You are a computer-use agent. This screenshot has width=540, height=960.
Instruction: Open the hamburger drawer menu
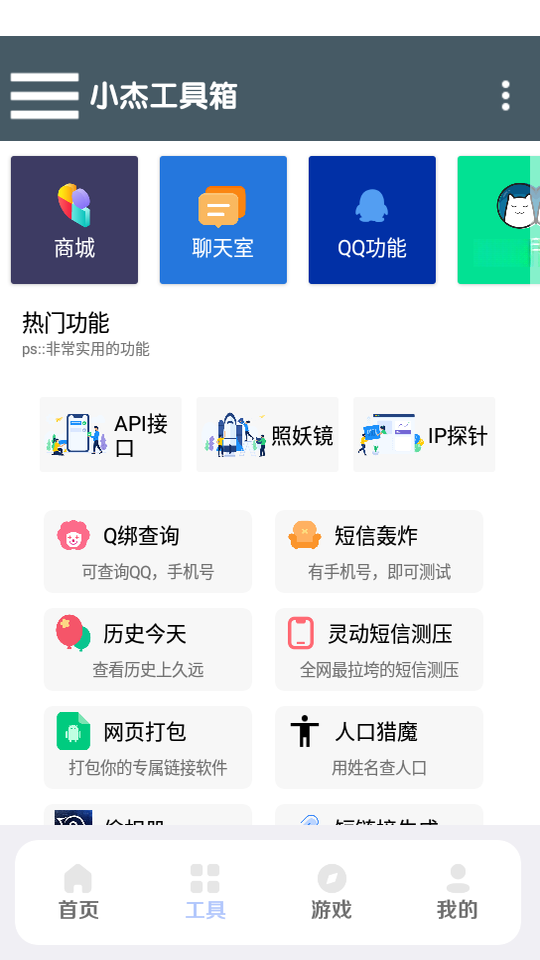pos(45,96)
